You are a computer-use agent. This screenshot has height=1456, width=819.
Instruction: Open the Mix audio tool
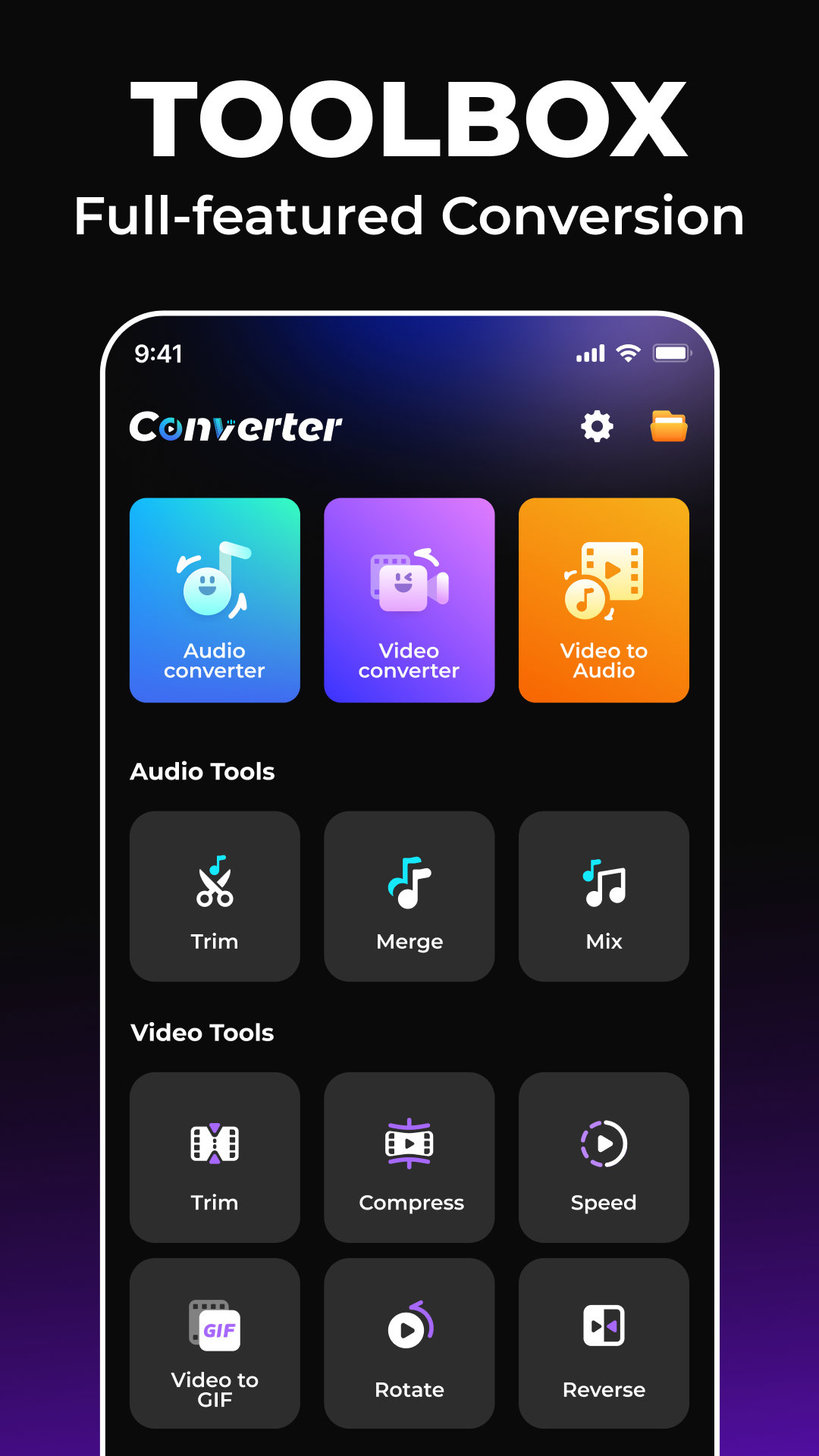[603, 896]
